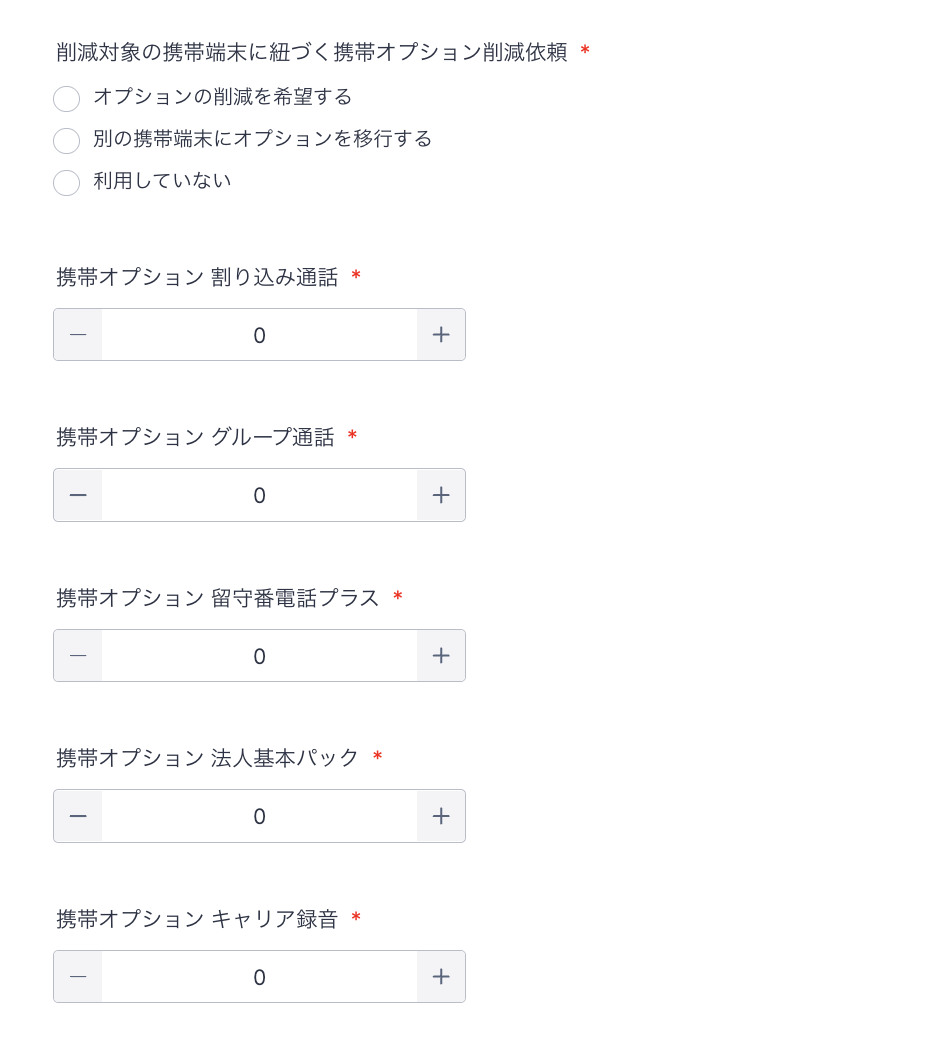Tap the 法人基本パック number field
The height and width of the screenshot is (1042, 942).
(259, 816)
